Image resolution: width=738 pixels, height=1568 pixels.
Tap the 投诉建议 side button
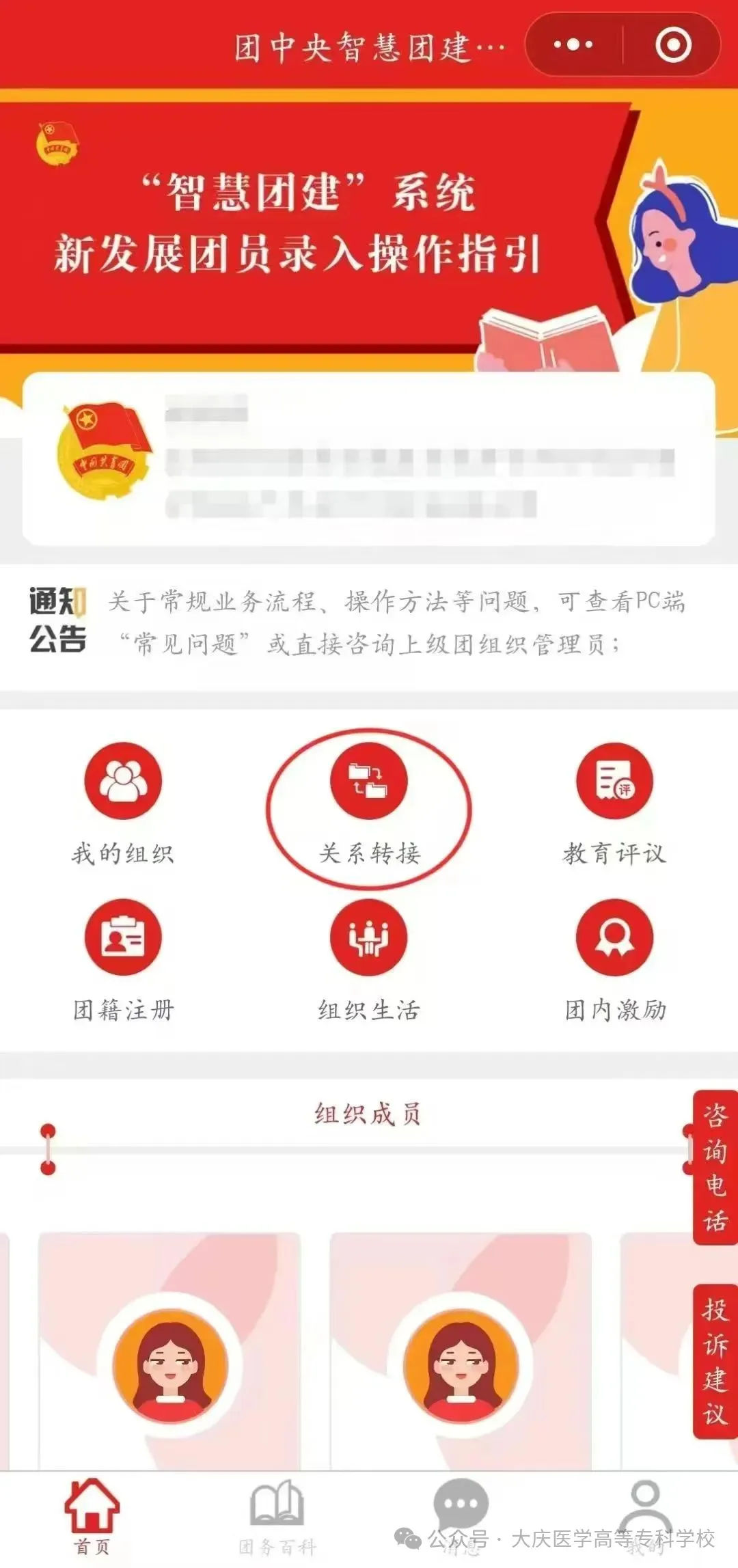pyautogui.click(x=715, y=1361)
